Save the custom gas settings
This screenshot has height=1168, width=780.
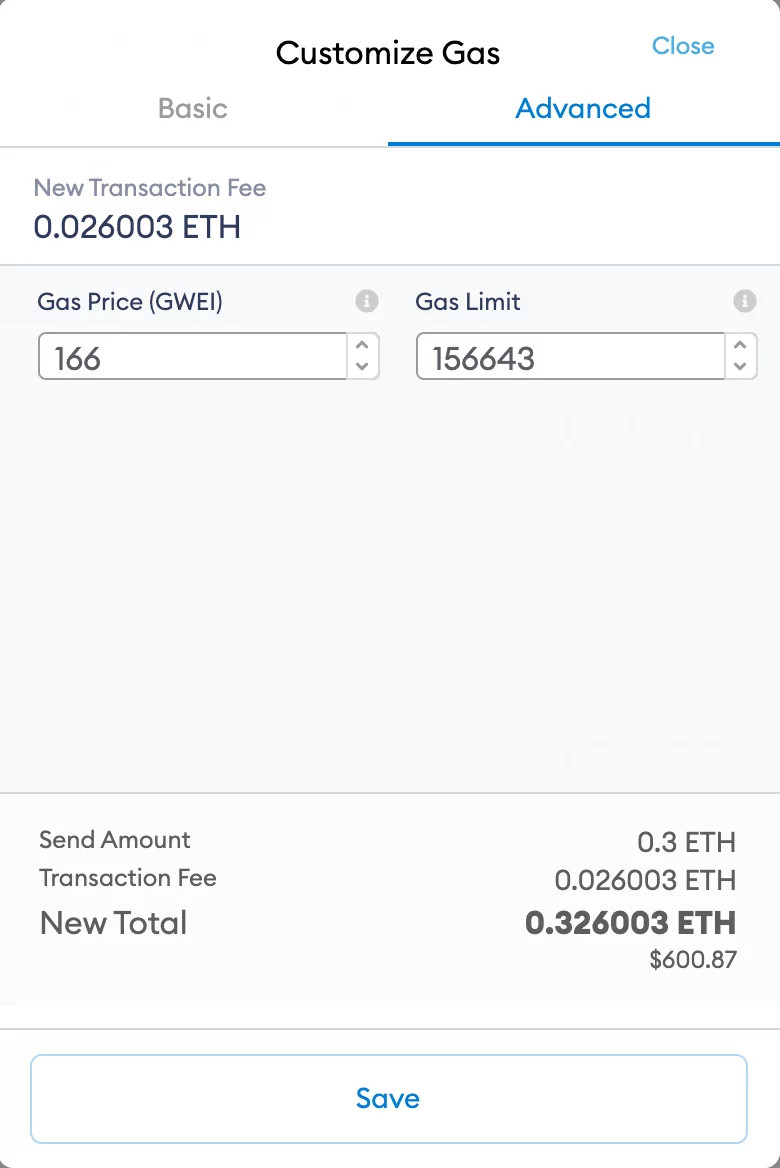(389, 1098)
